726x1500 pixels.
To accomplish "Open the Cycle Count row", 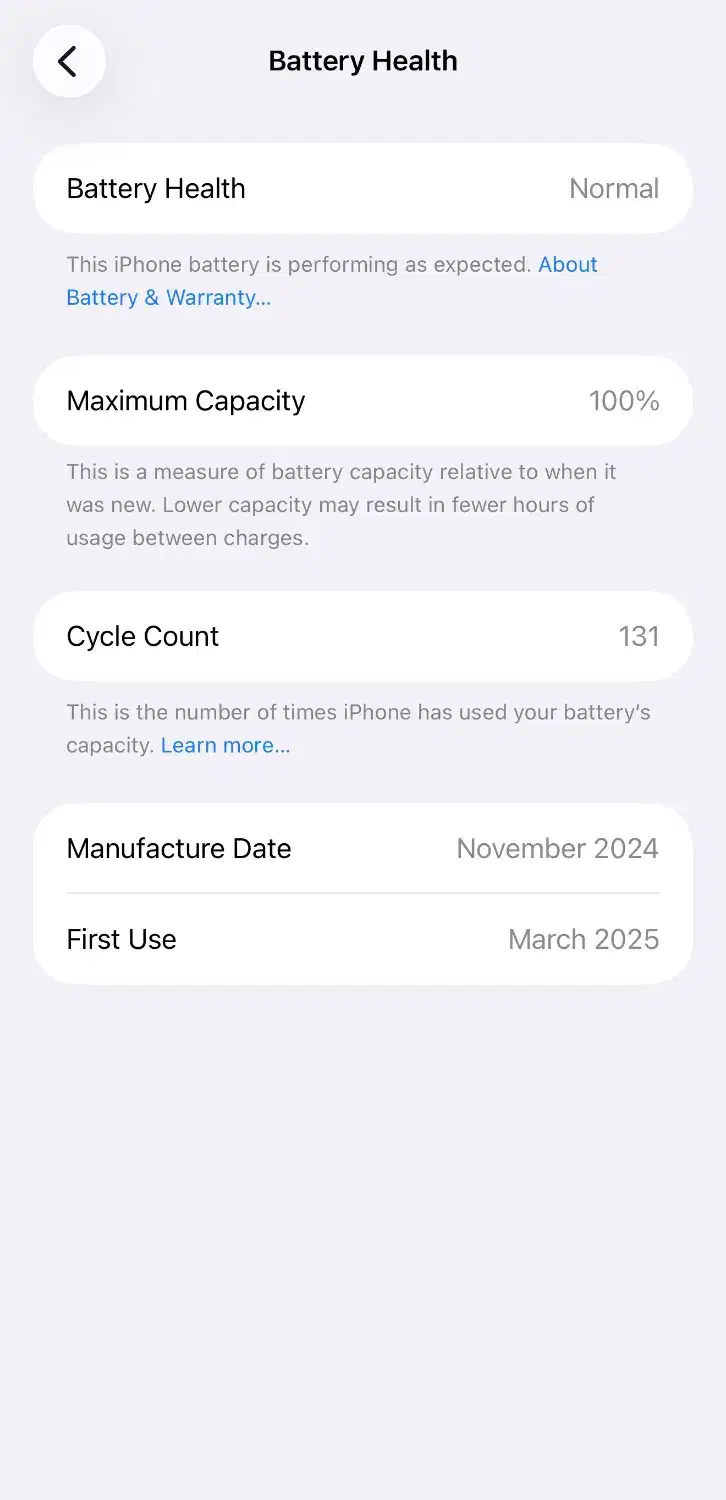I will [362, 636].
